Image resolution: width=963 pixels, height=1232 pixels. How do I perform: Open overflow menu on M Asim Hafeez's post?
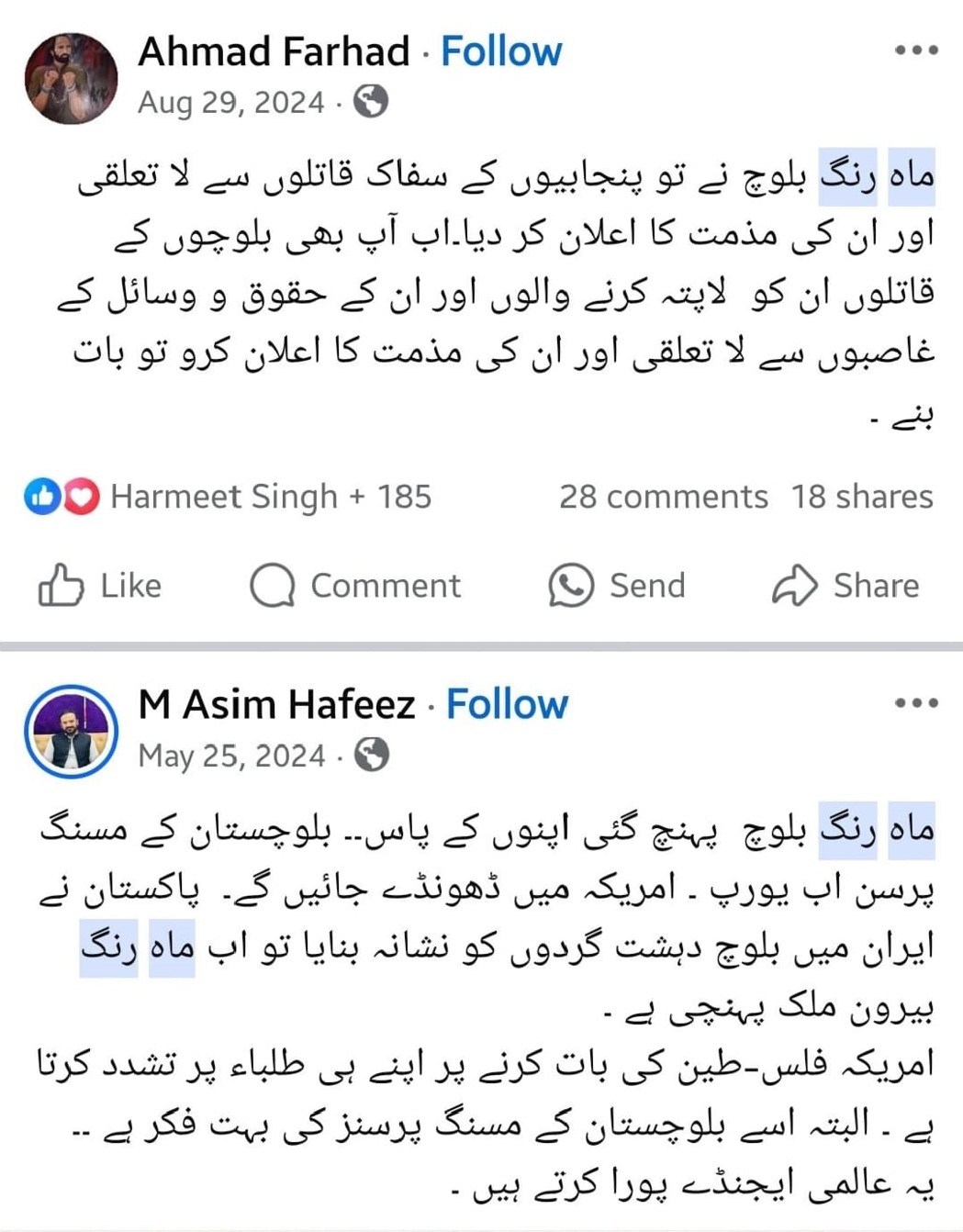pos(916,703)
